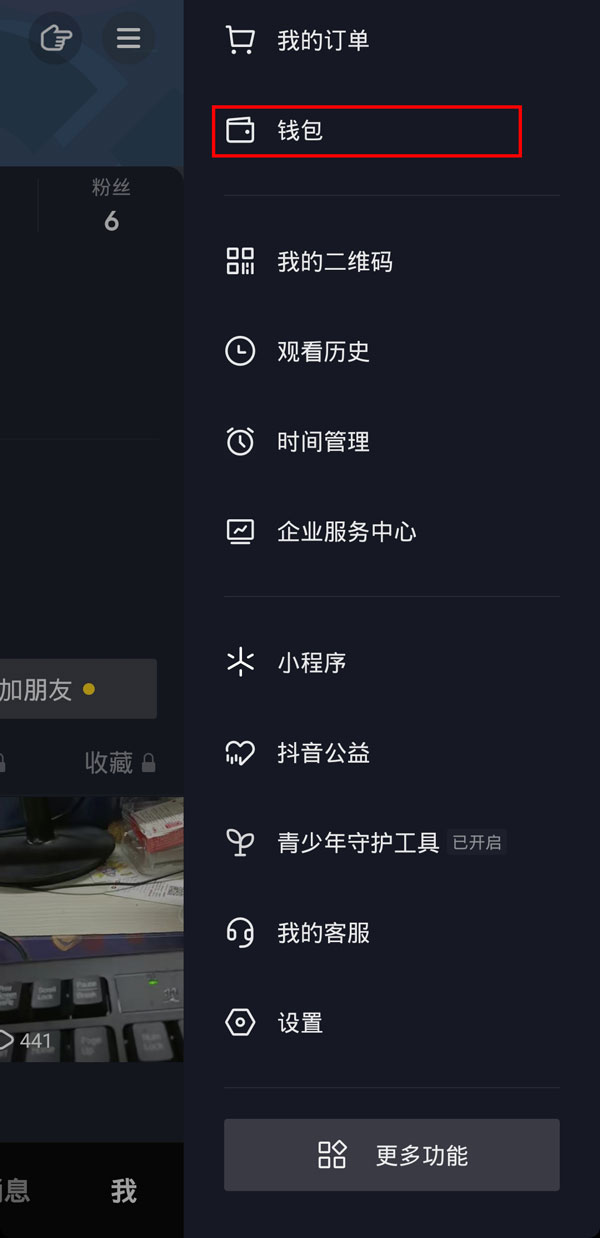Image resolution: width=600 pixels, height=1238 pixels.
Task: Open 时间管理 time management
Action: 323,442
